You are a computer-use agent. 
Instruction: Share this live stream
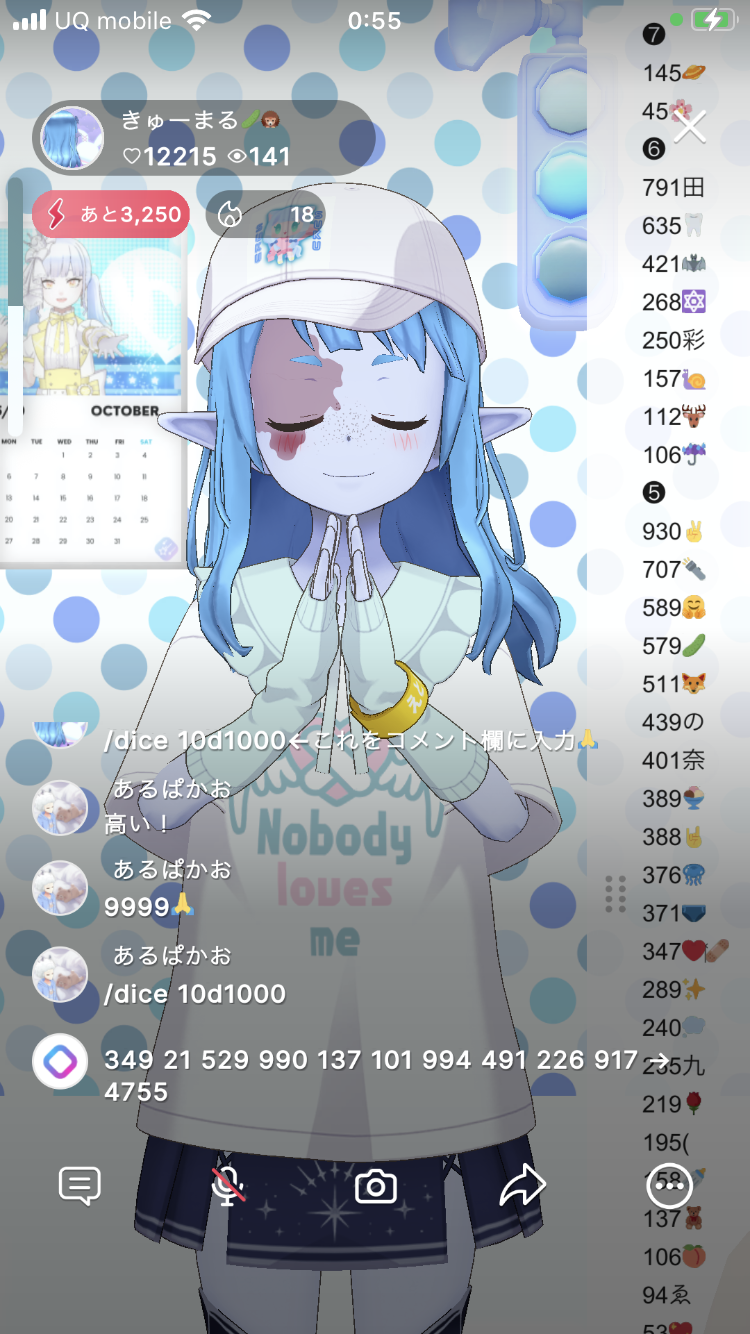click(522, 1187)
